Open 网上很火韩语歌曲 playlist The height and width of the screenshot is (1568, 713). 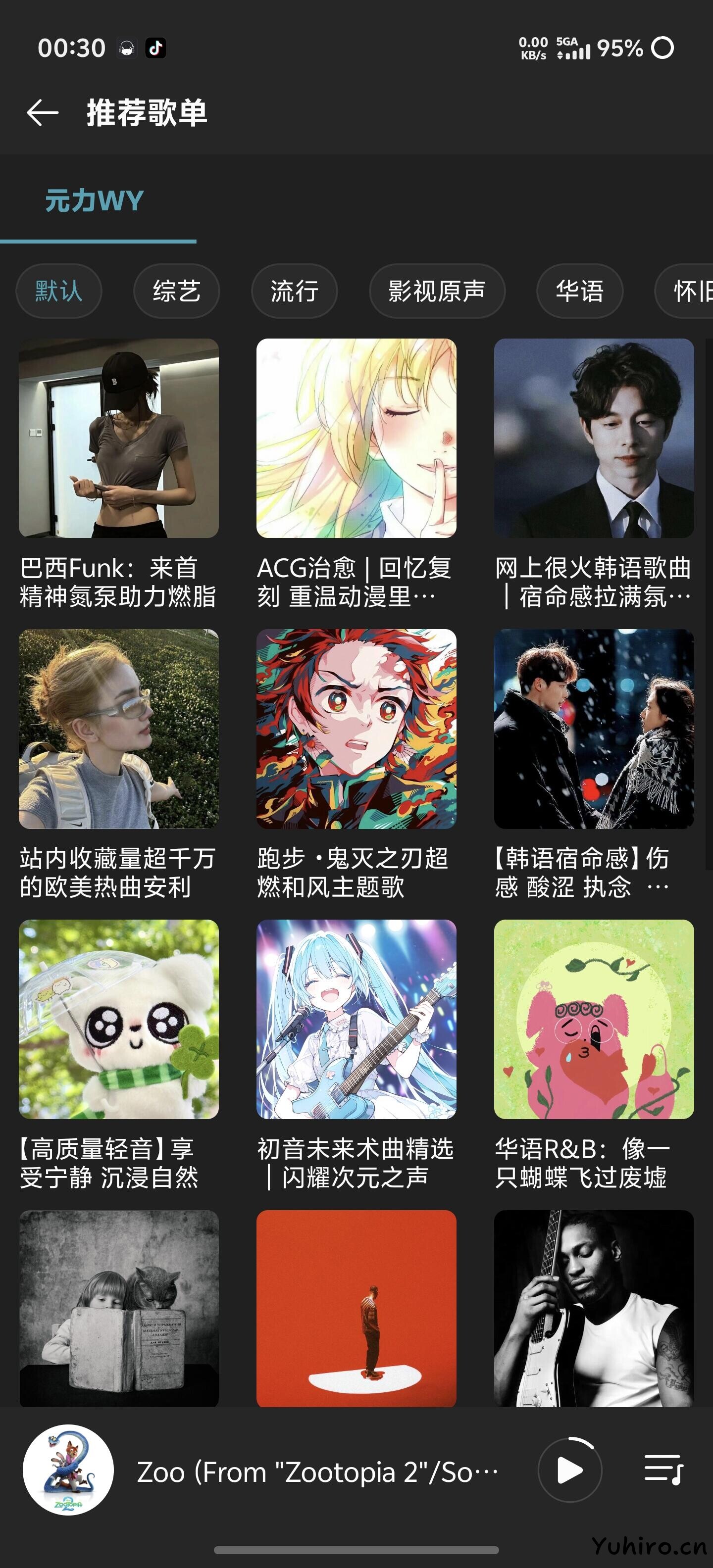(594, 438)
